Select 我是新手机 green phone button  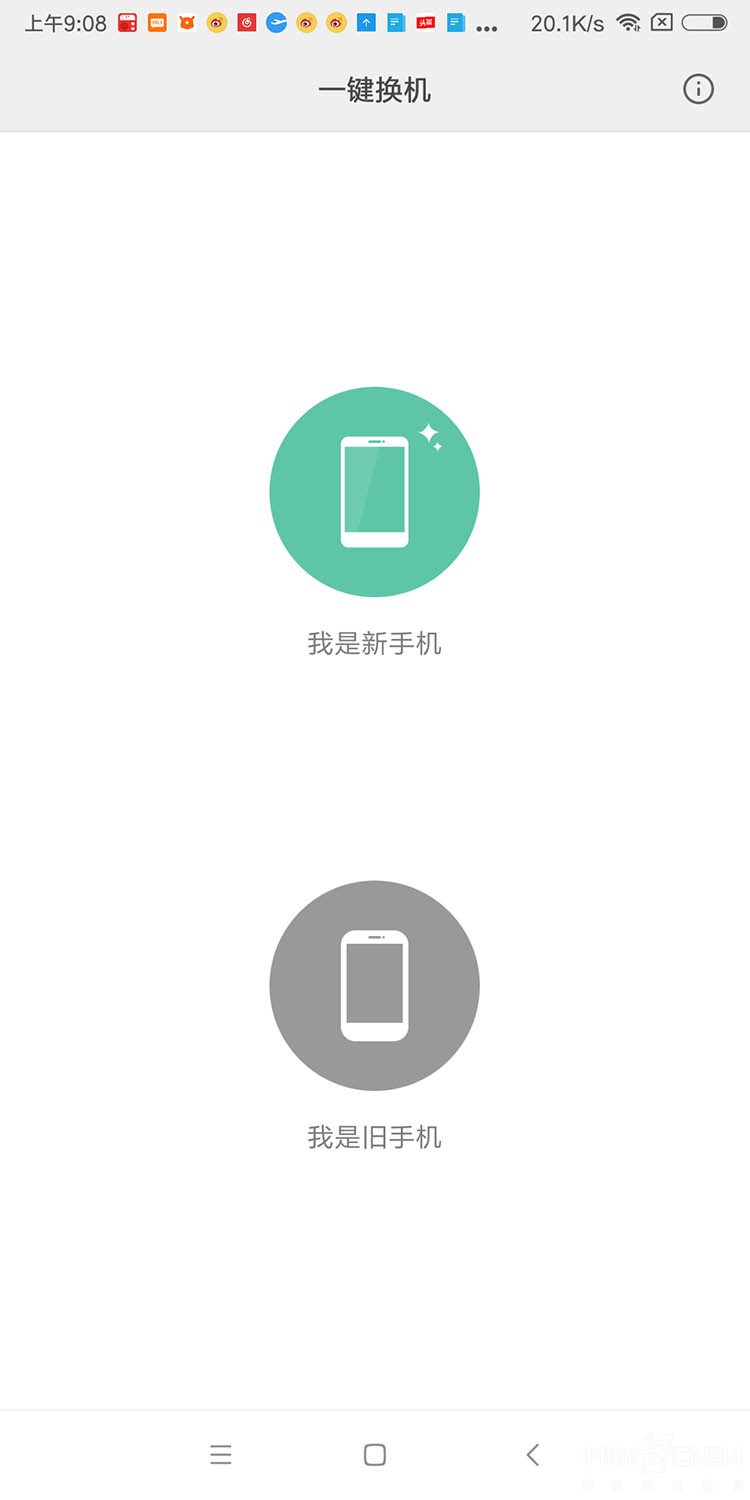pos(374,492)
